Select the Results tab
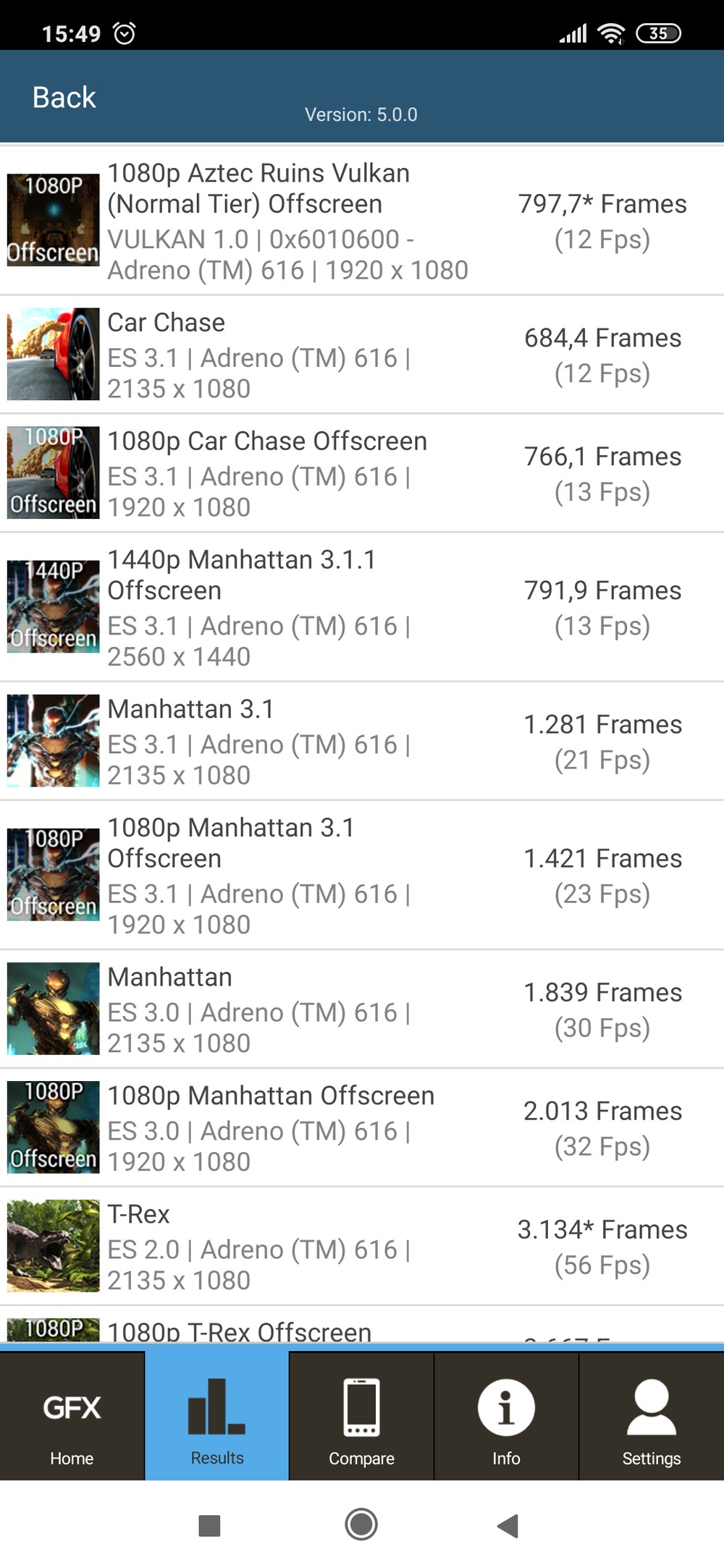Screen dimensions: 724x1568 [217, 1416]
